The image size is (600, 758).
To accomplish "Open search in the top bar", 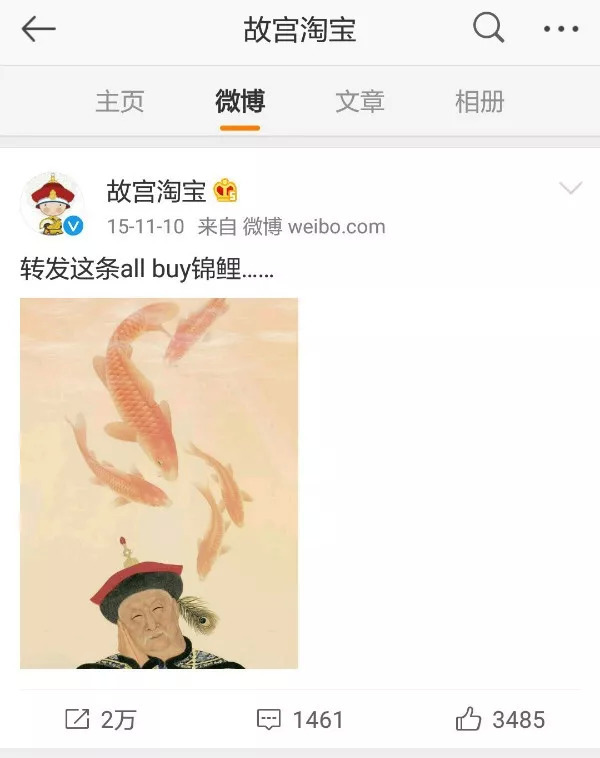I will (489, 29).
